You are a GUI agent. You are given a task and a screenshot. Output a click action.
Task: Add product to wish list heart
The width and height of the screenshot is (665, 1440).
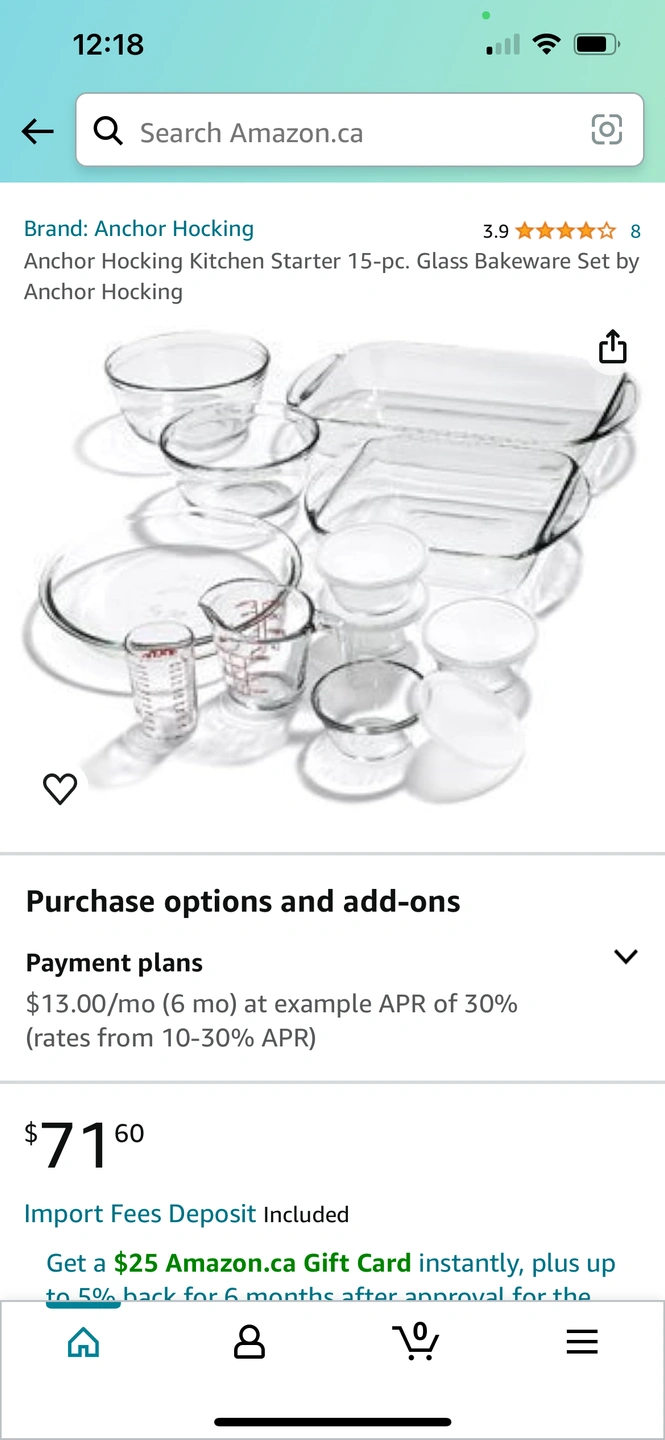click(60, 789)
